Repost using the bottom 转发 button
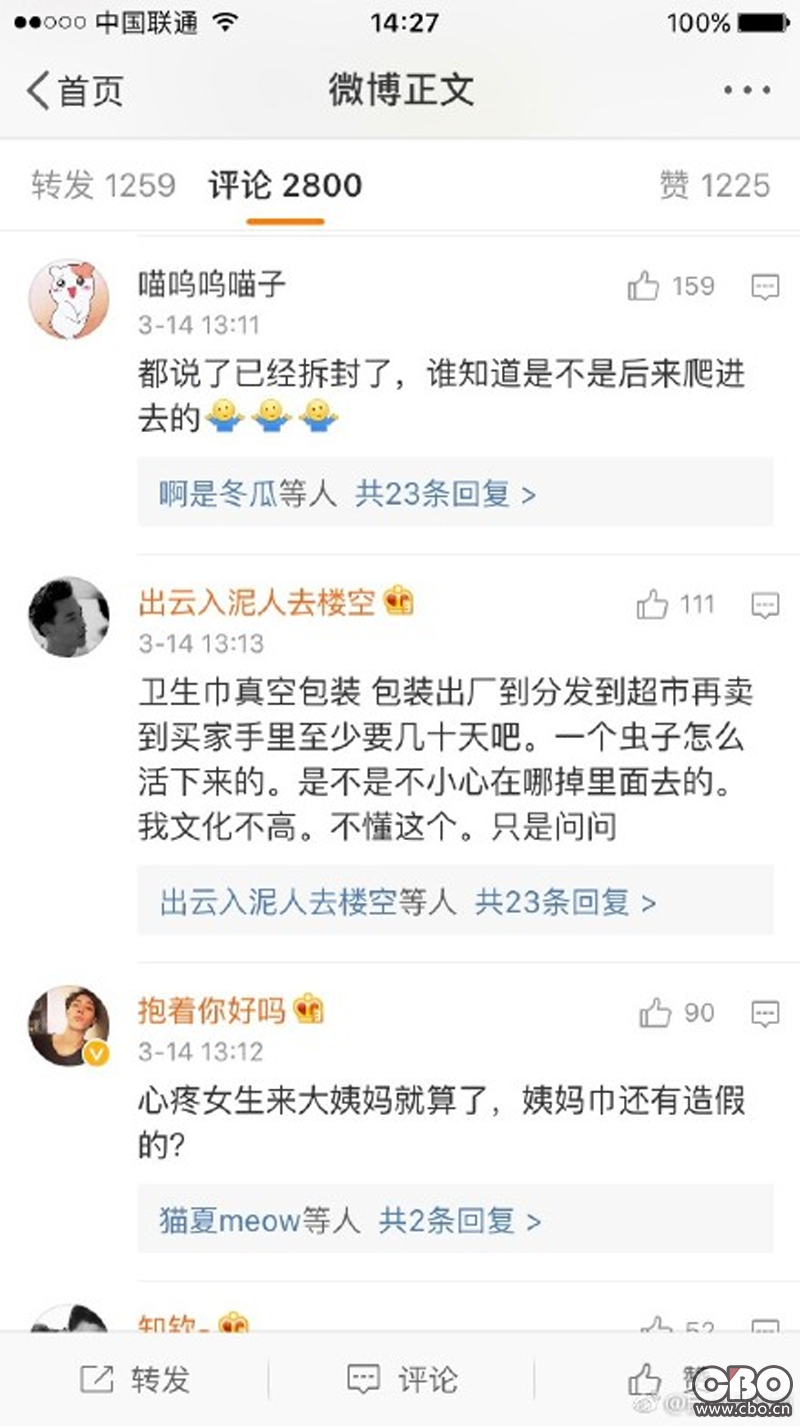Screen dimensions: 800x1426 click(x=135, y=1380)
